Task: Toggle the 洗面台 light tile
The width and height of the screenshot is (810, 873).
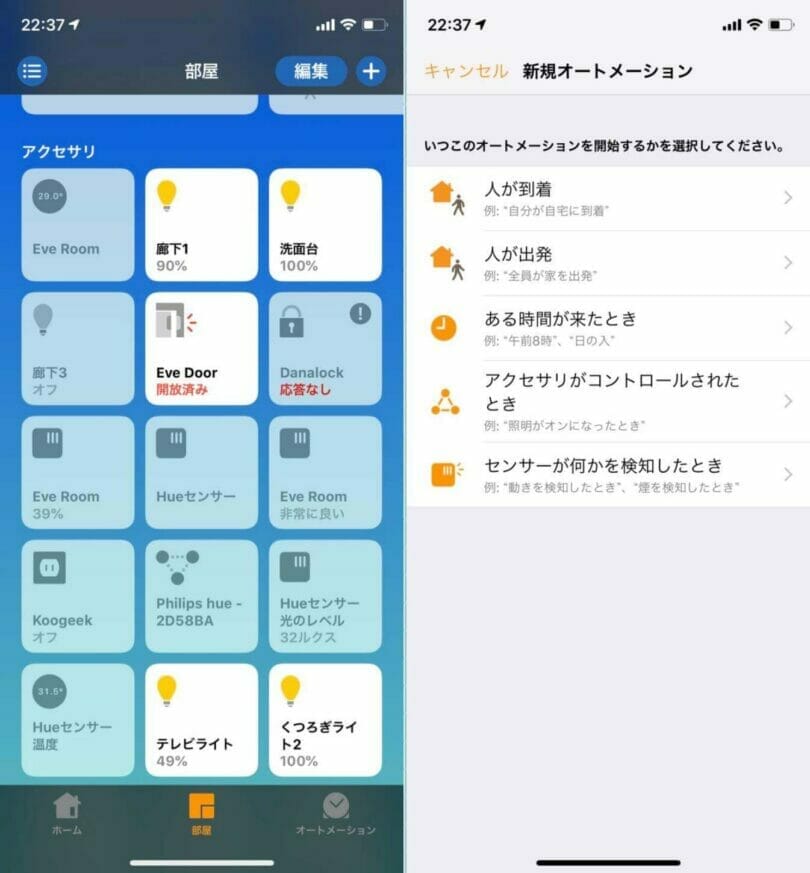Action: (x=325, y=224)
